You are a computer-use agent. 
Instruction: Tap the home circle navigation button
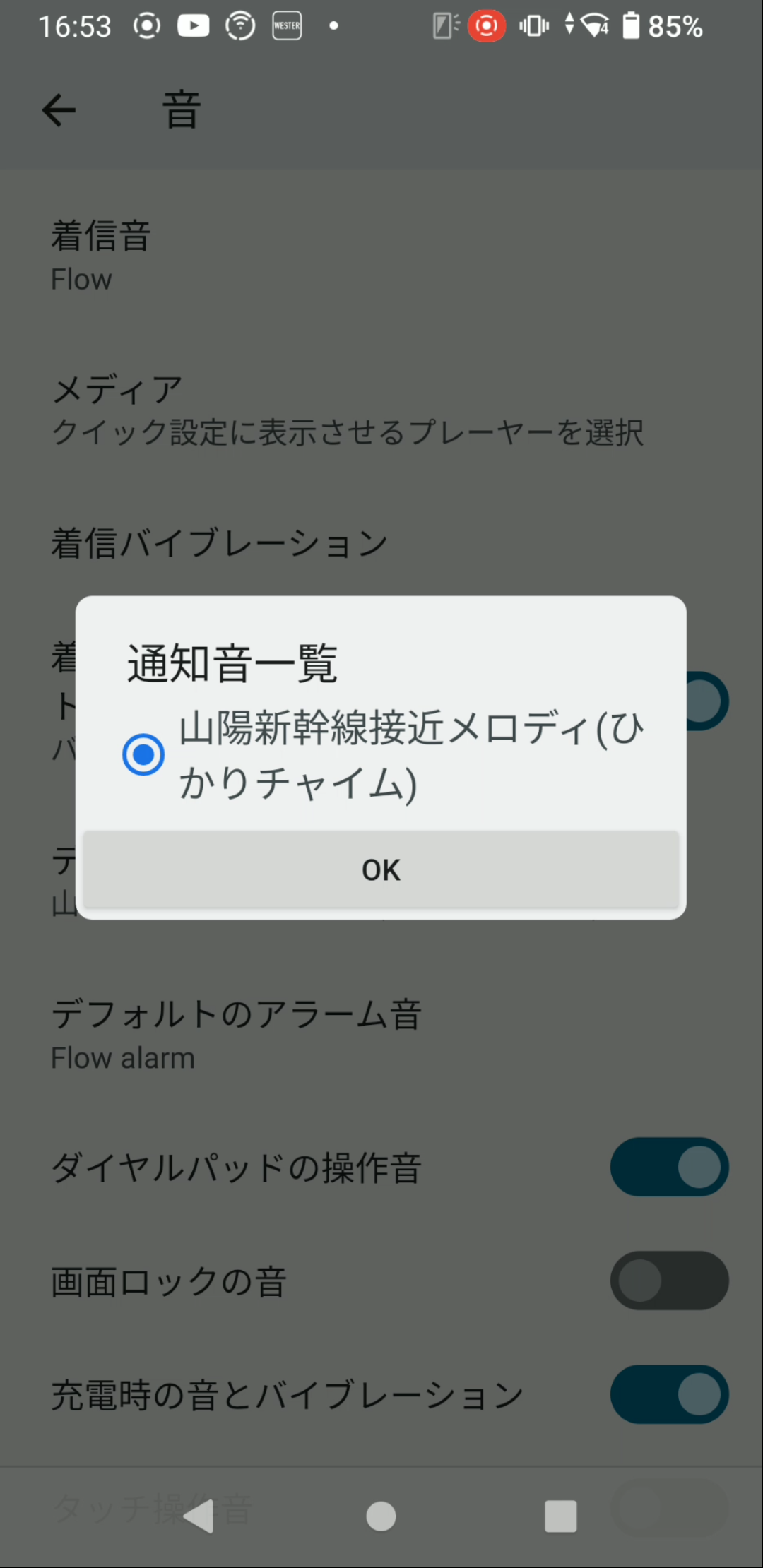tap(381, 1515)
